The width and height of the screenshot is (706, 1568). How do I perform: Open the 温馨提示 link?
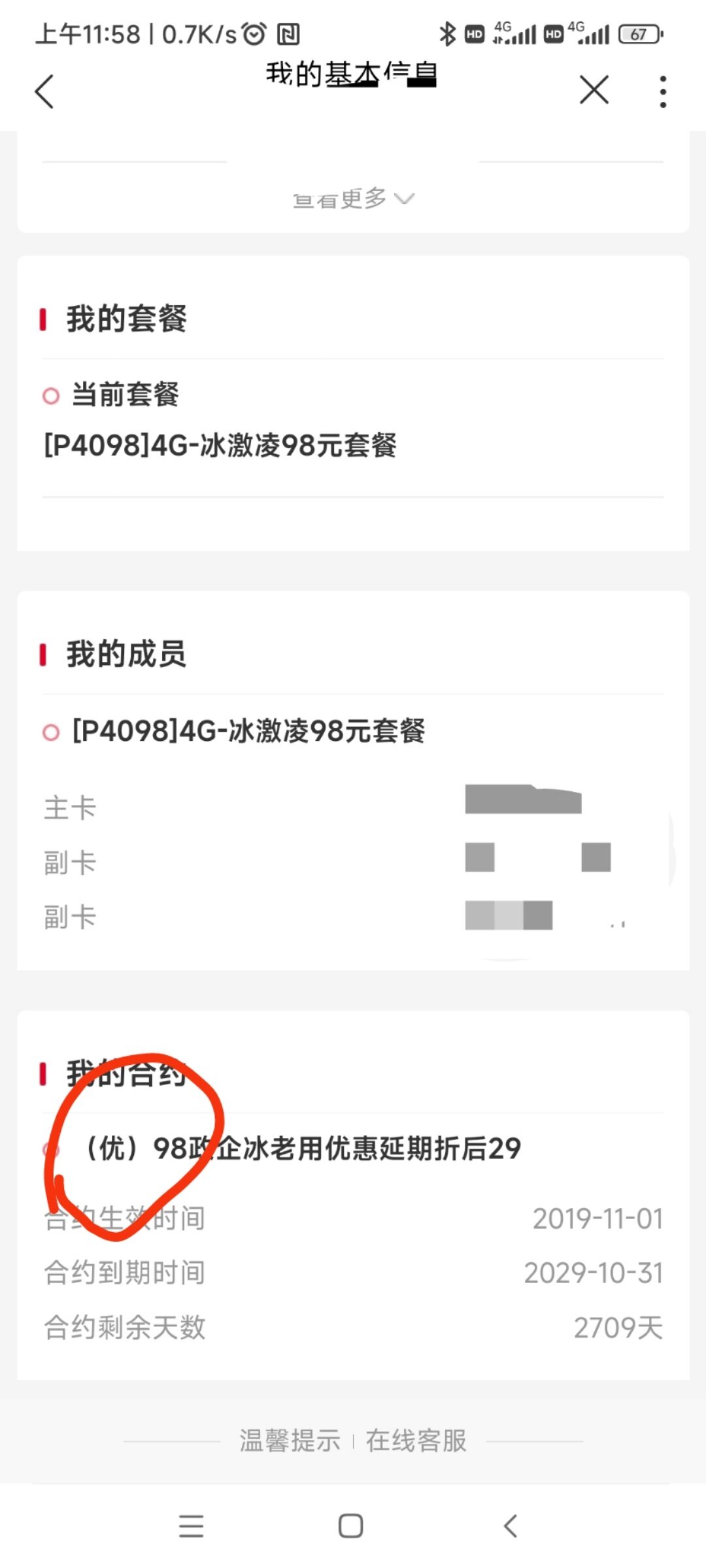290,1441
